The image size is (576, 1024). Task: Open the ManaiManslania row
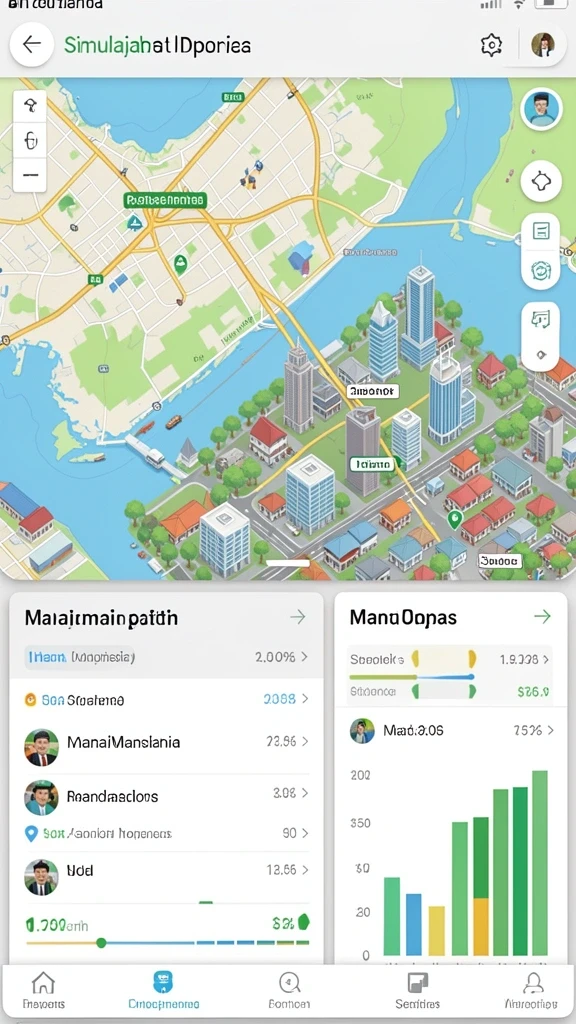(x=167, y=743)
